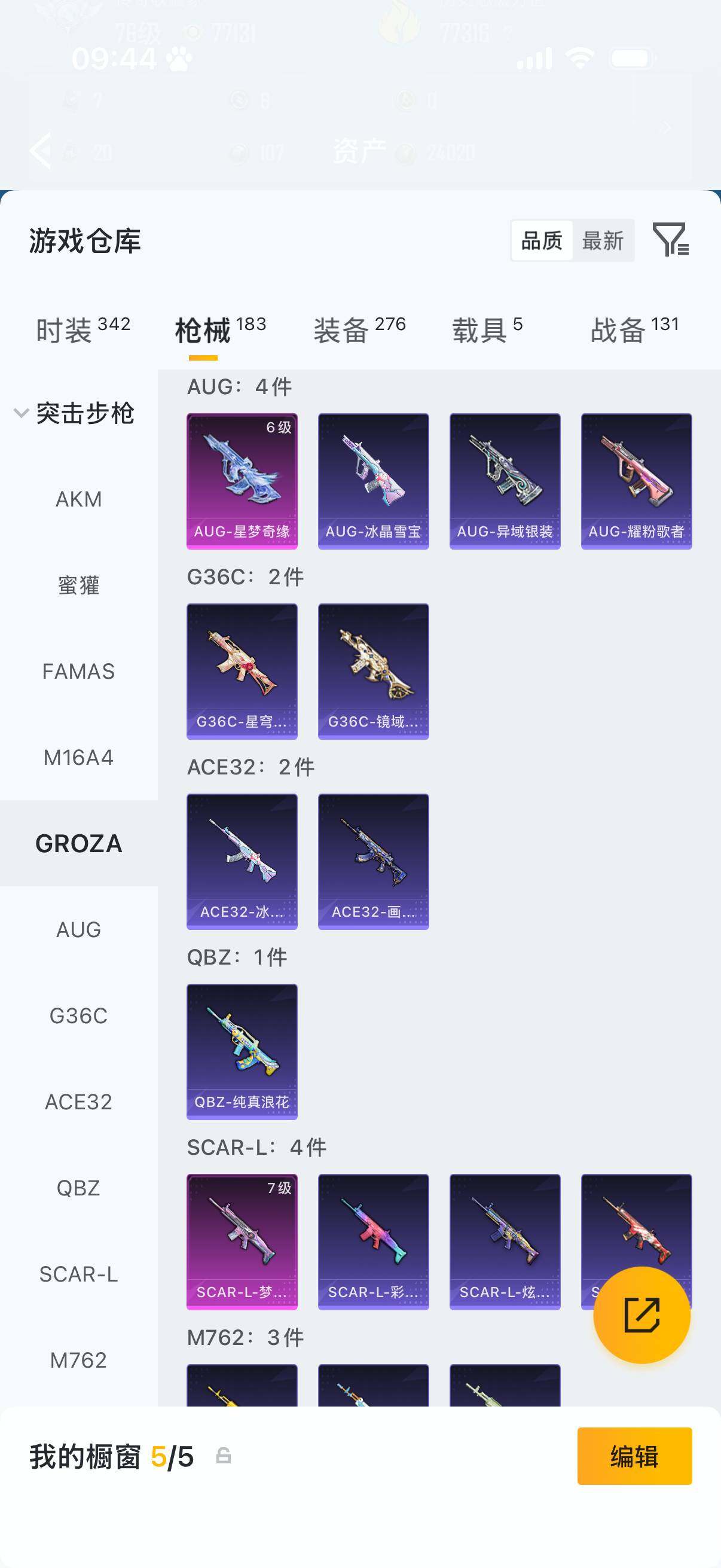Viewport: 721px width, 1568px height.
Task: Tap the 编辑 button for my showcase
Action: tap(634, 1456)
